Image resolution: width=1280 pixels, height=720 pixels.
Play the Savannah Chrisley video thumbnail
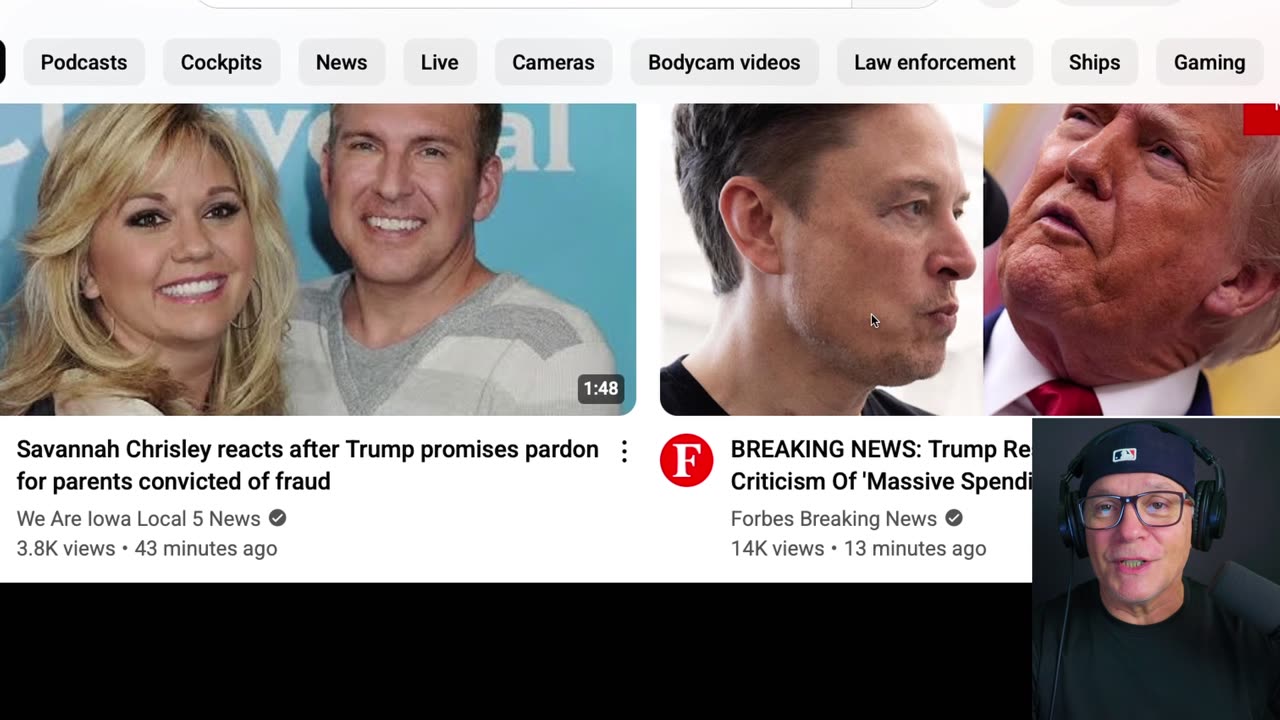(x=317, y=259)
